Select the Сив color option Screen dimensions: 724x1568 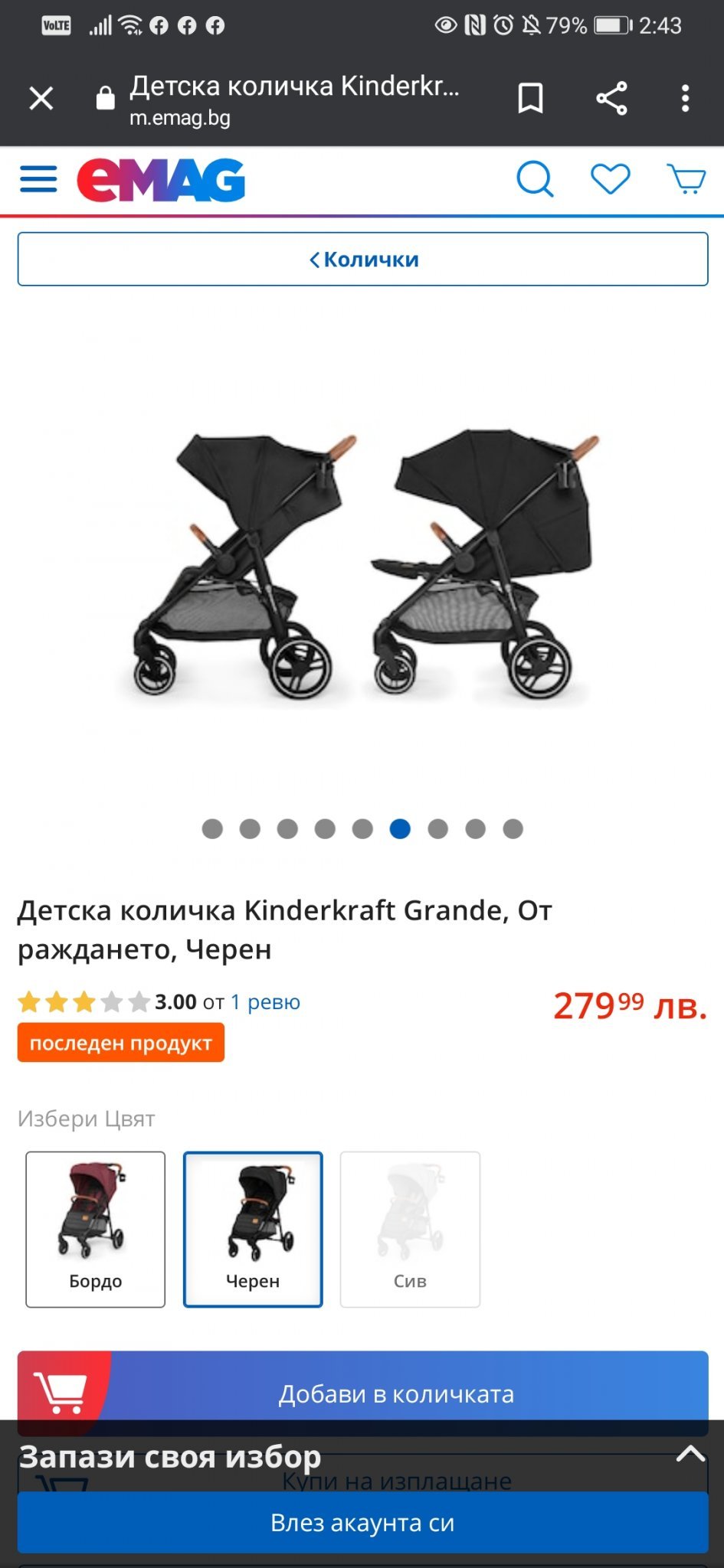coord(410,1230)
